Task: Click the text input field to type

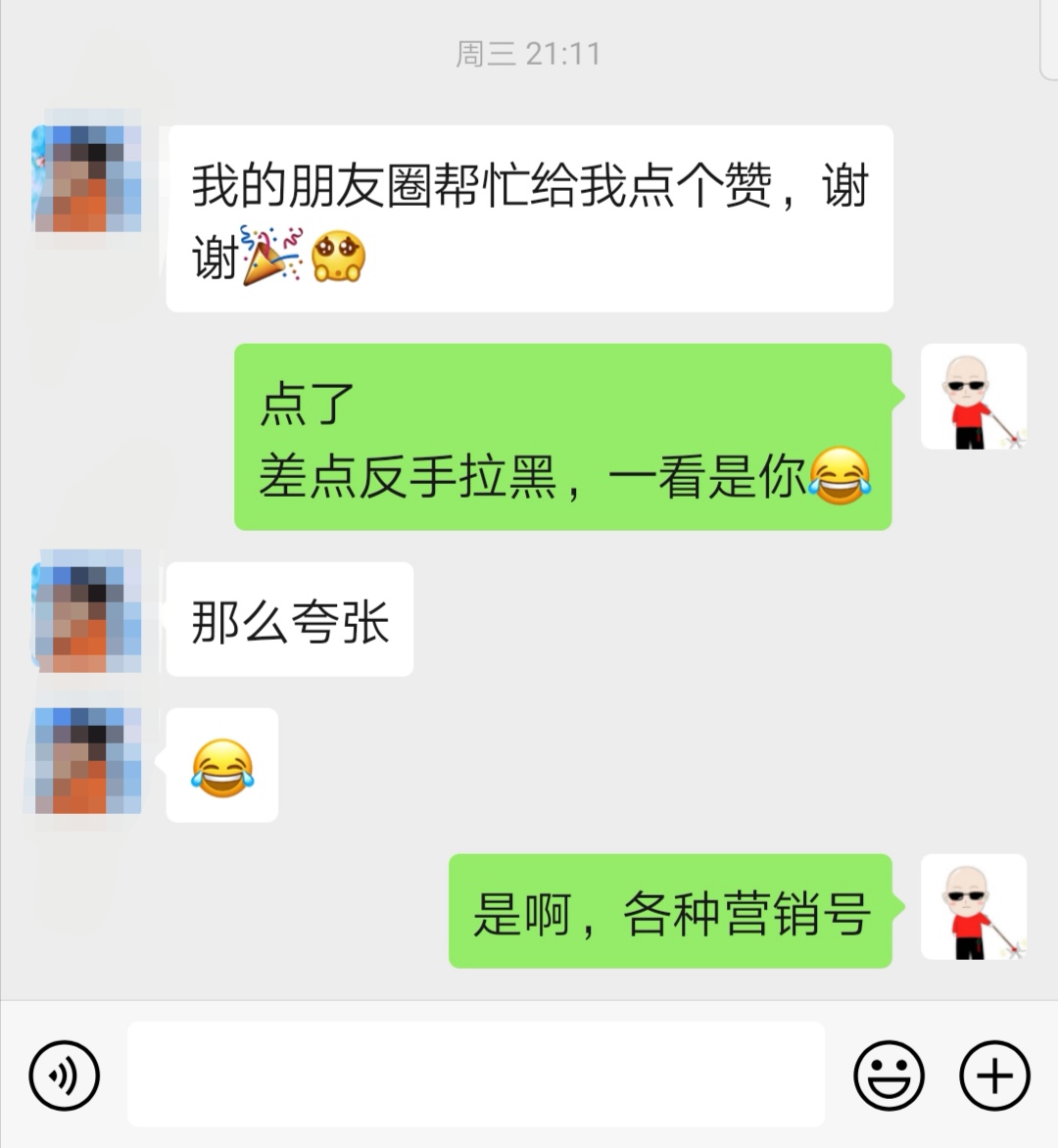Action: click(x=477, y=1074)
